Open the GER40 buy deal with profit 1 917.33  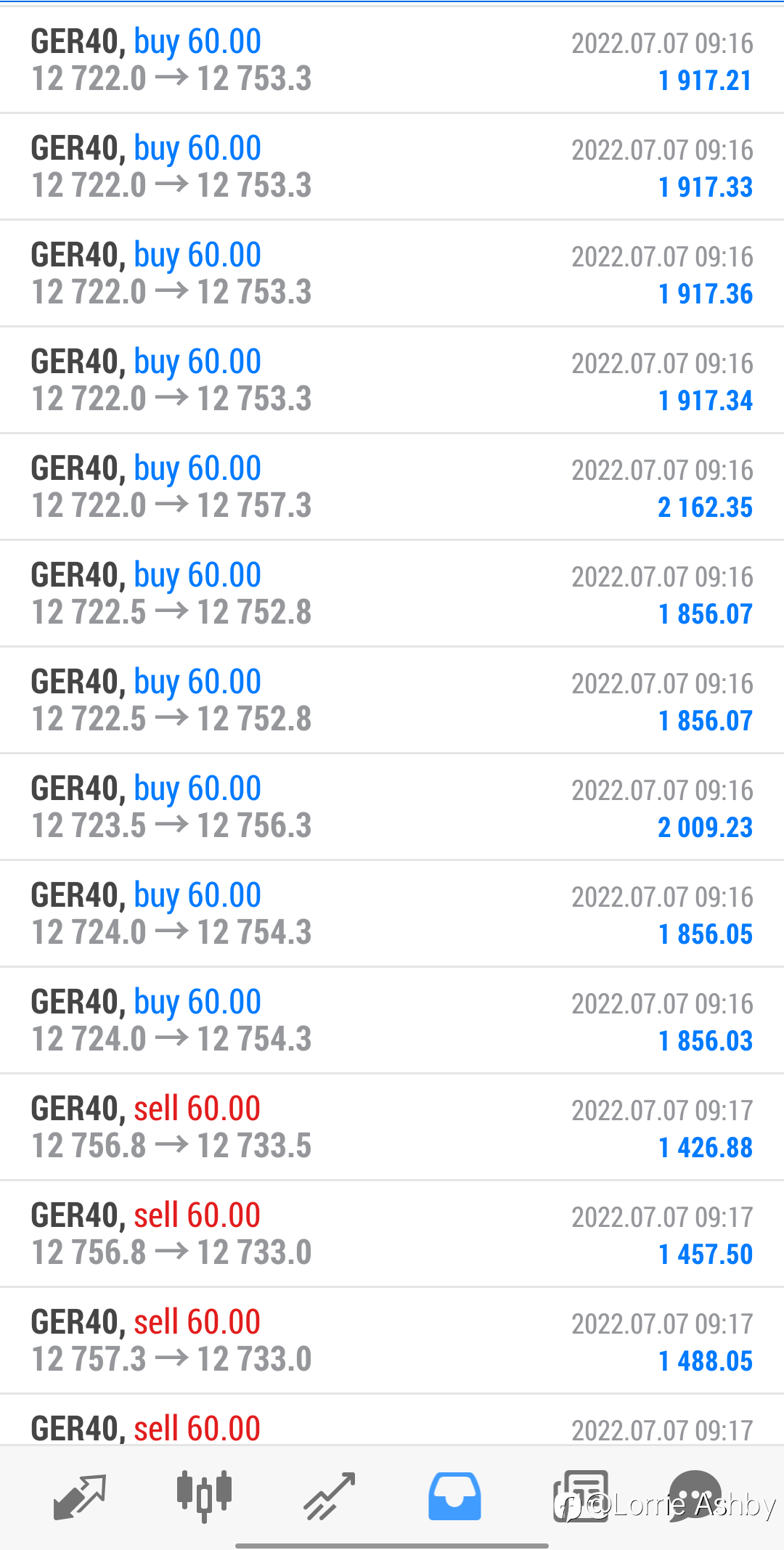click(x=392, y=166)
